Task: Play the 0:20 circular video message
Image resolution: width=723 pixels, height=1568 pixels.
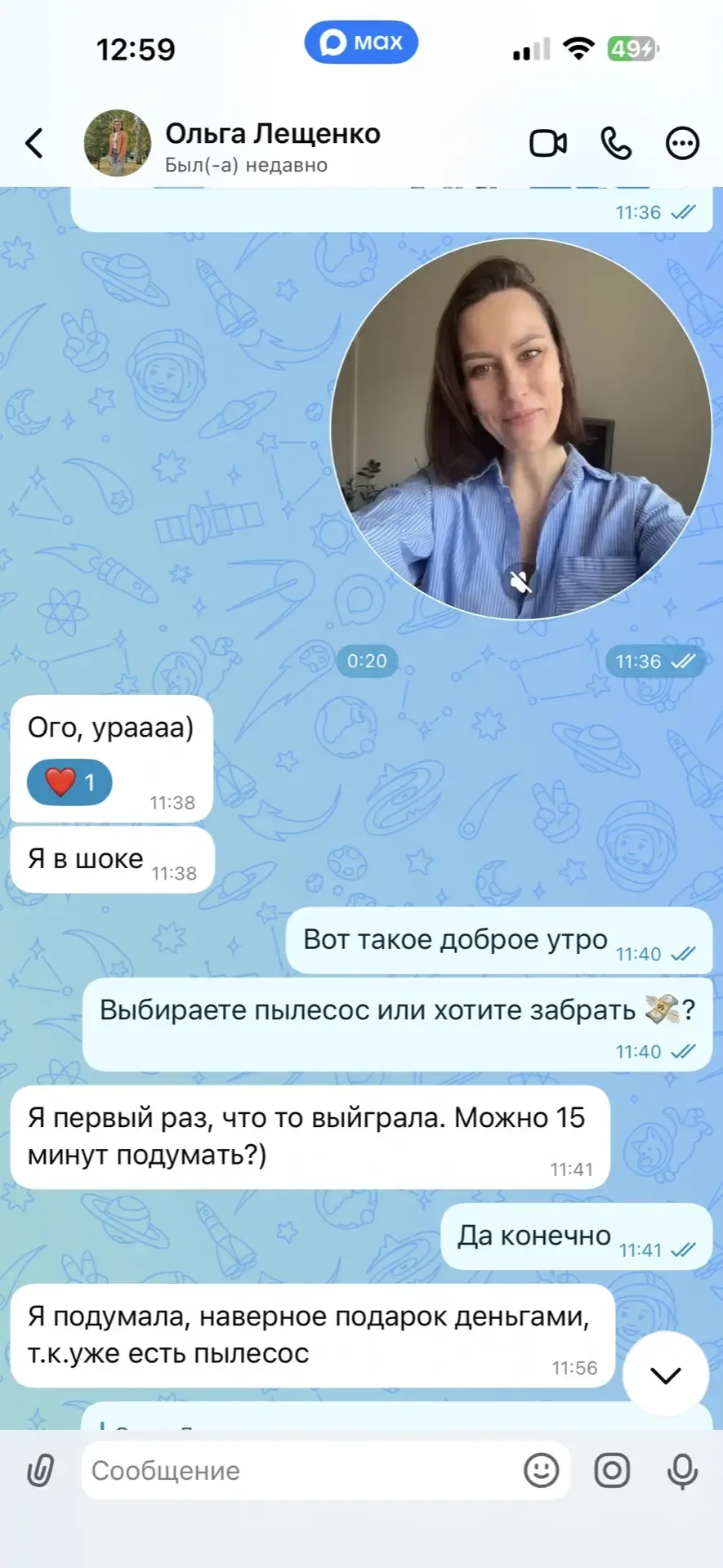Action: pos(520,429)
